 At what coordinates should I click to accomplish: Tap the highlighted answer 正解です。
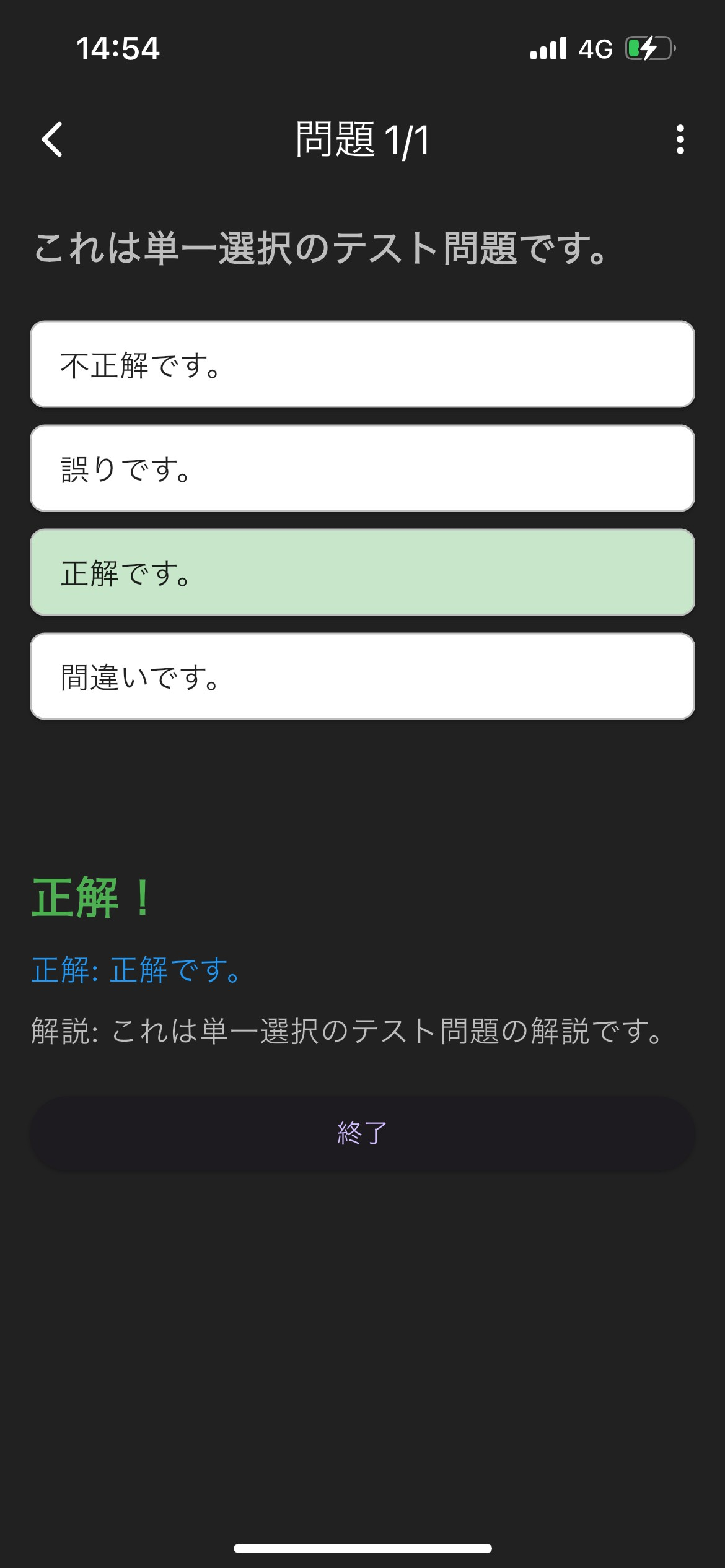pyautogui.click(x=362, y=572)
